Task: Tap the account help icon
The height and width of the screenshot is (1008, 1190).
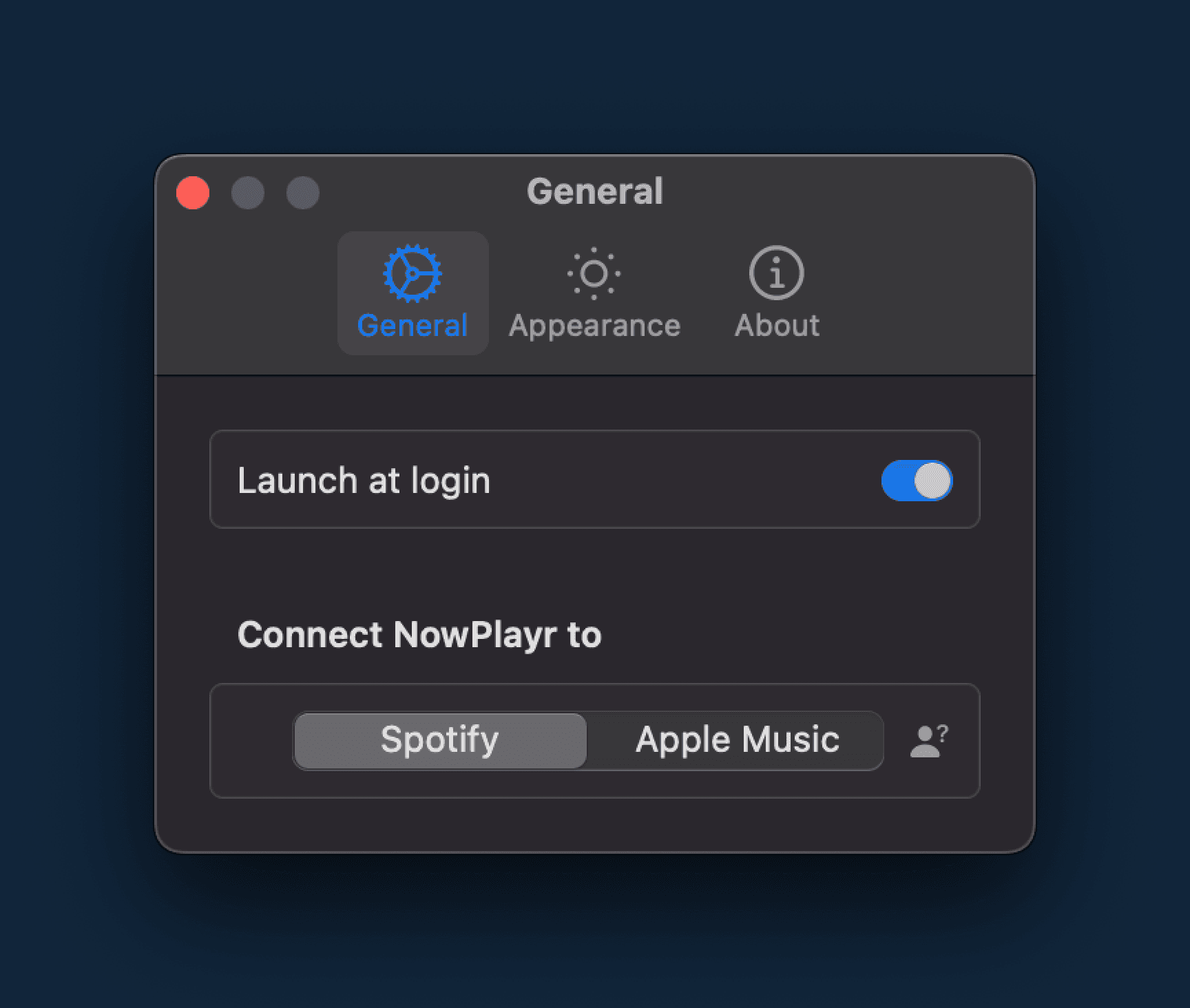Action: pyautogui.click(x=928, y=742)
